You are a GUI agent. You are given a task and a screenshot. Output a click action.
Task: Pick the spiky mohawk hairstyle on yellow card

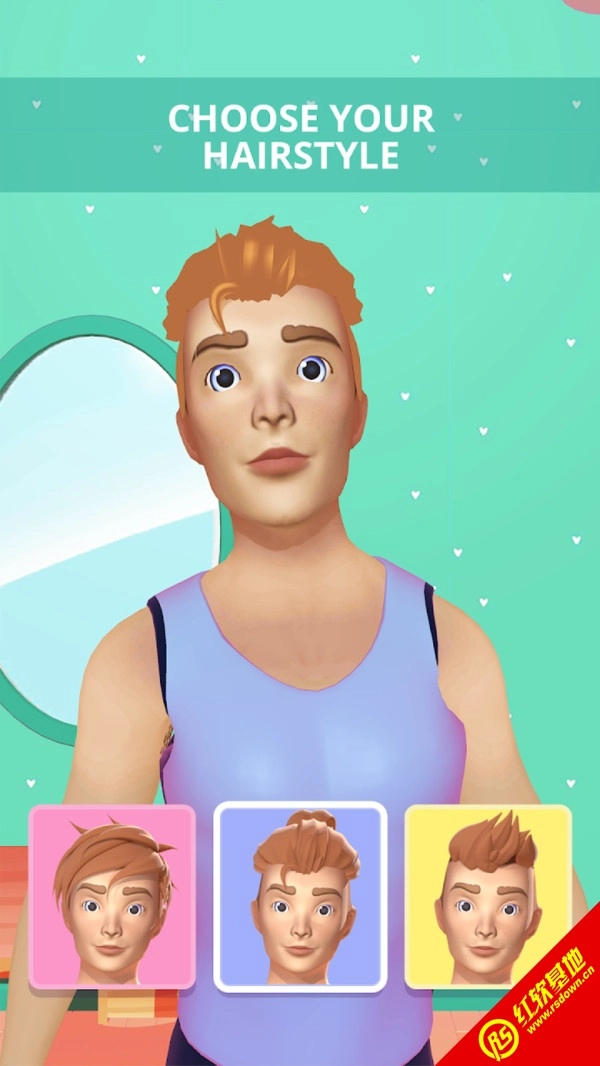tap(487, 896)
